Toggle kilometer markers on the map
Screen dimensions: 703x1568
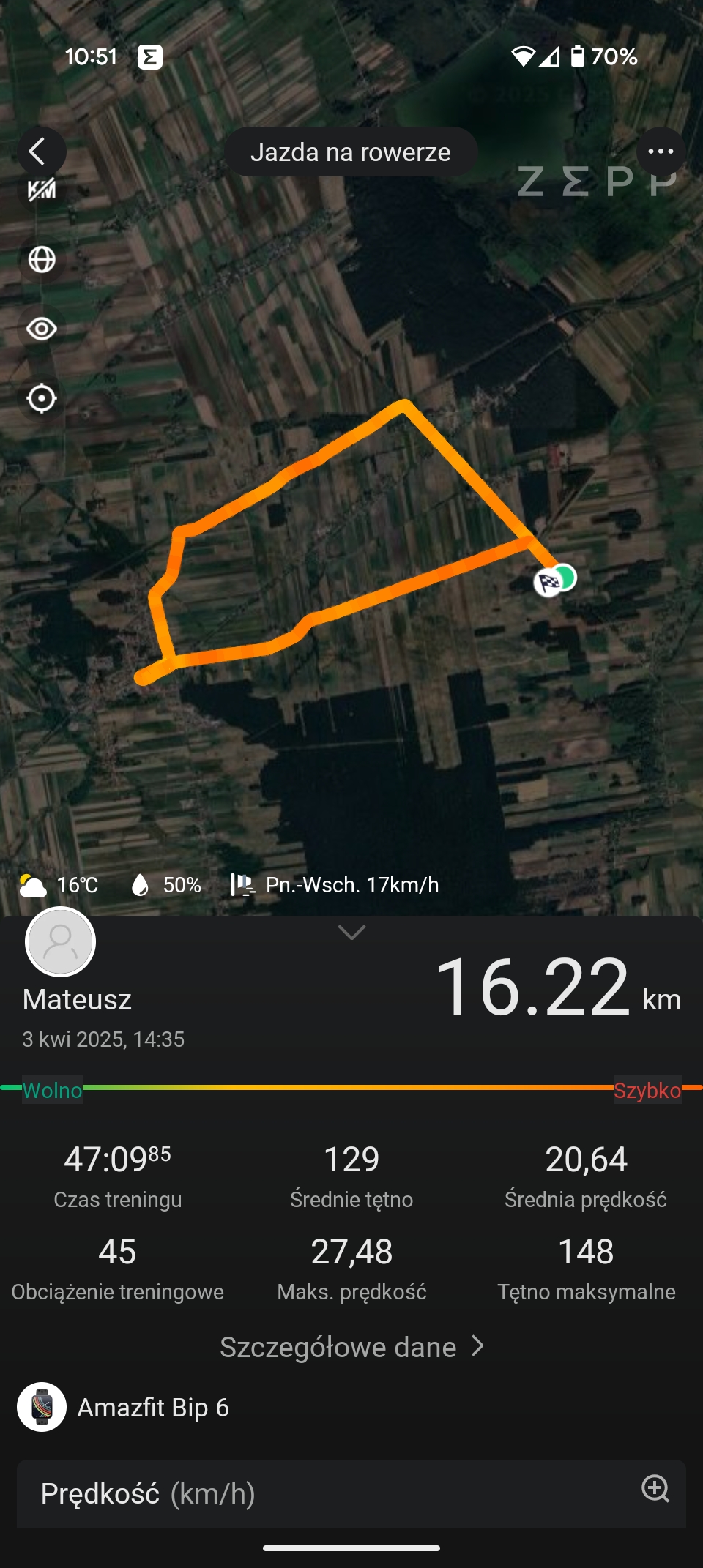click(x=42, y=190)
